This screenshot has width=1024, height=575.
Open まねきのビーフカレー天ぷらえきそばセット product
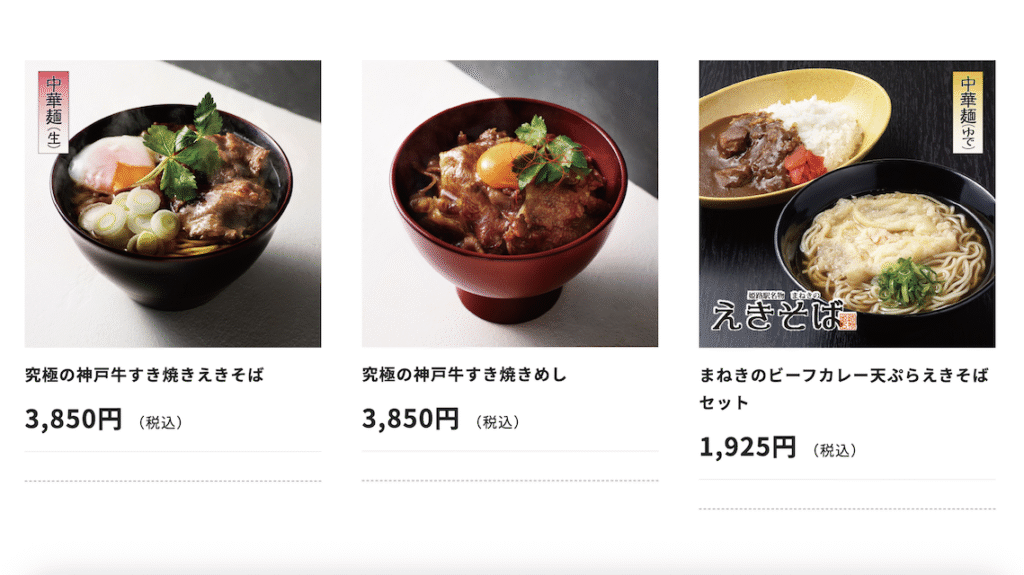pos(845,377)
